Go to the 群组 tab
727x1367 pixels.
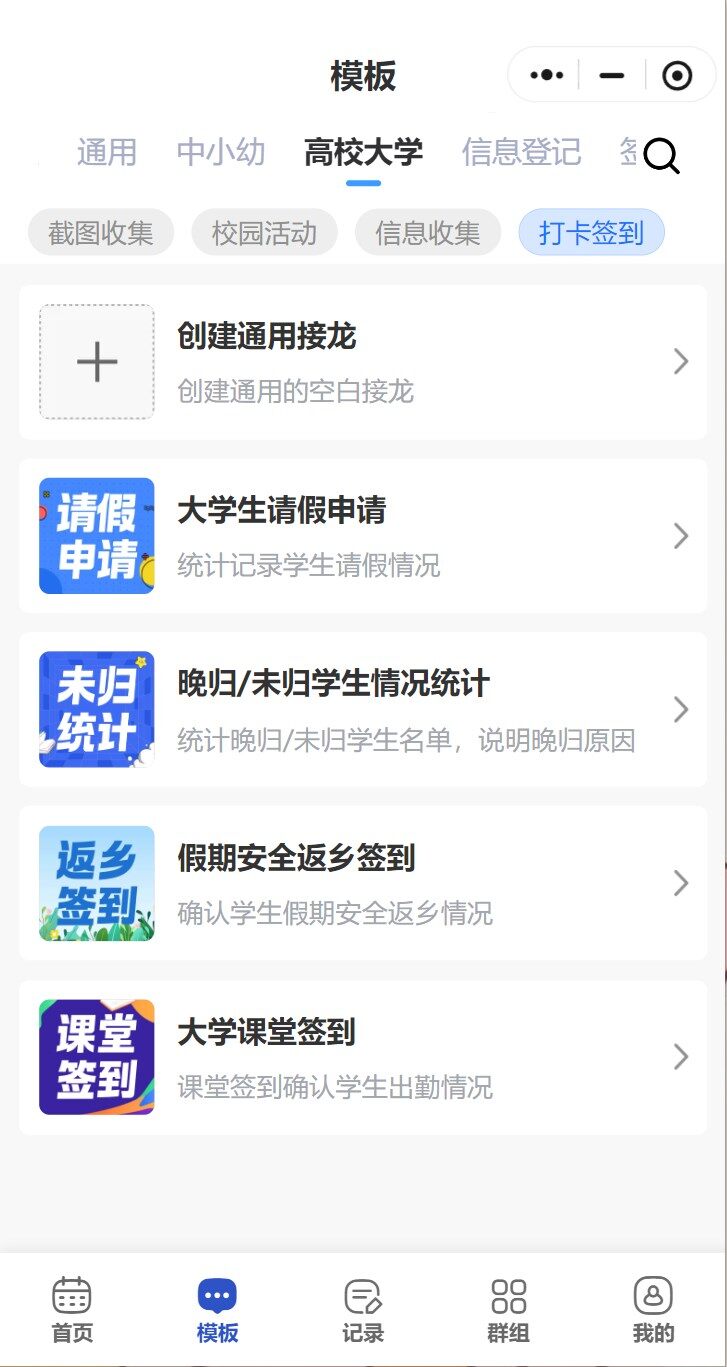pos(508,1310)
